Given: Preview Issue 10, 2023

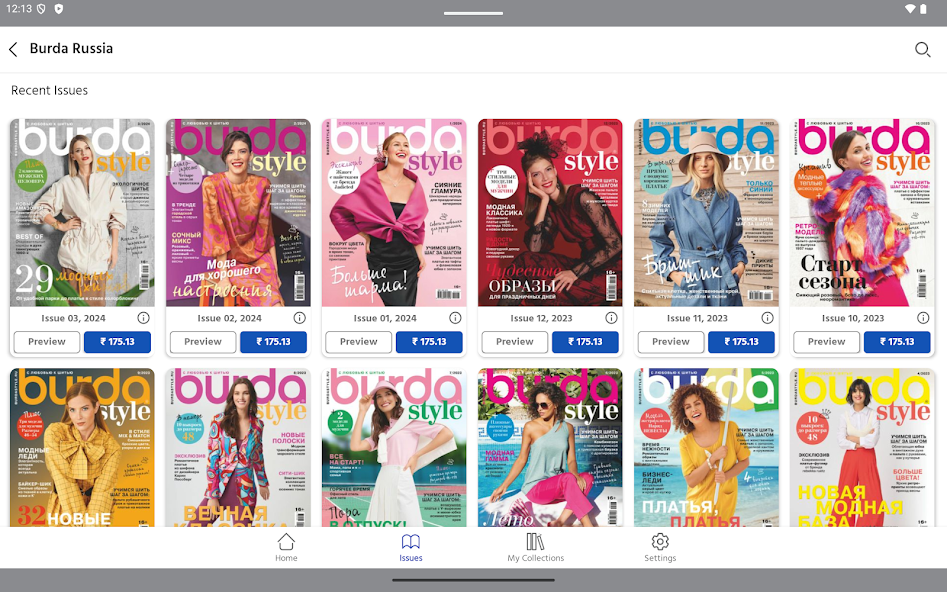Looking at the screenshot, I should (827, 342).
